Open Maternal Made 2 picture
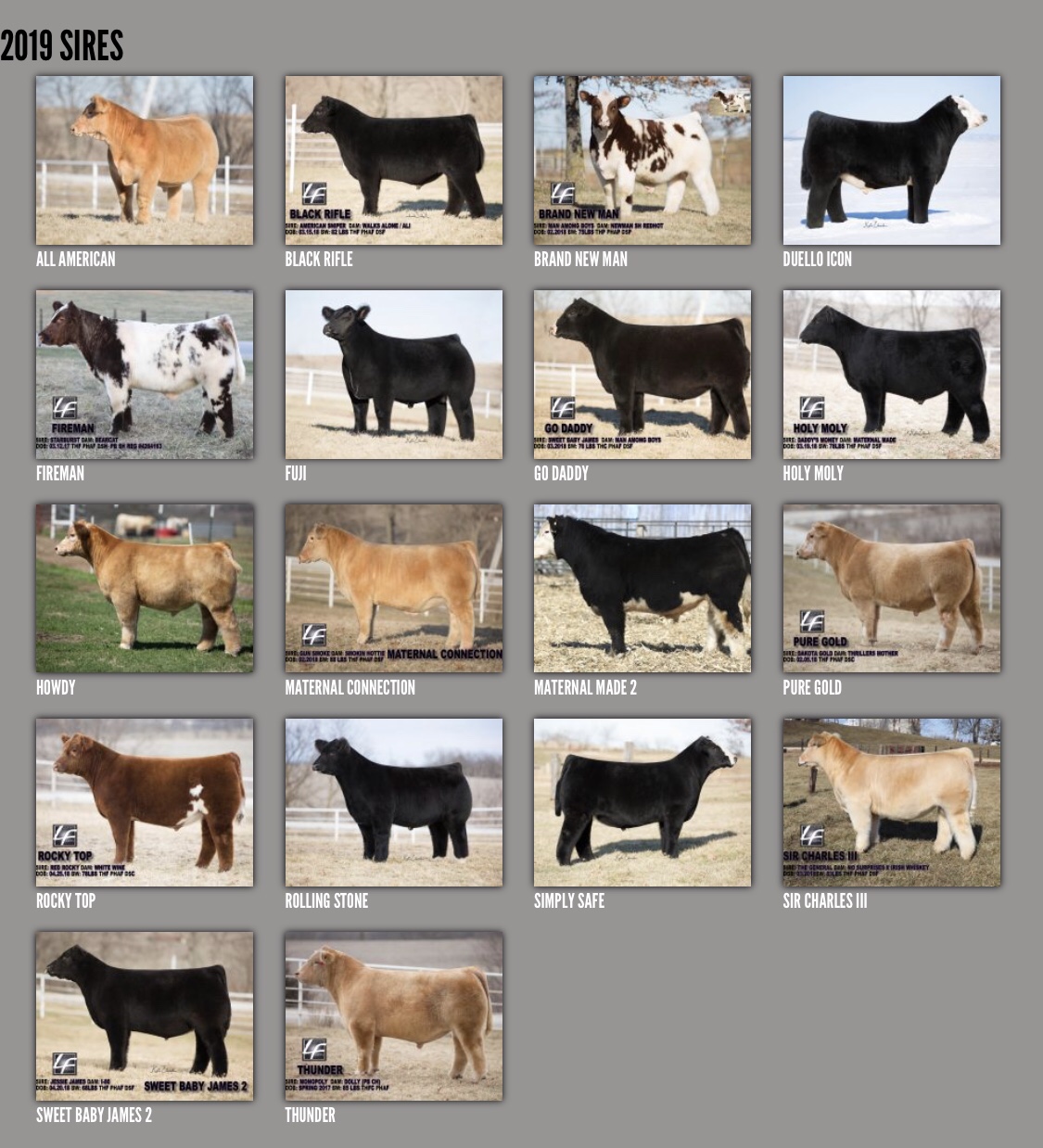1043x1148 pixels. 642,588
